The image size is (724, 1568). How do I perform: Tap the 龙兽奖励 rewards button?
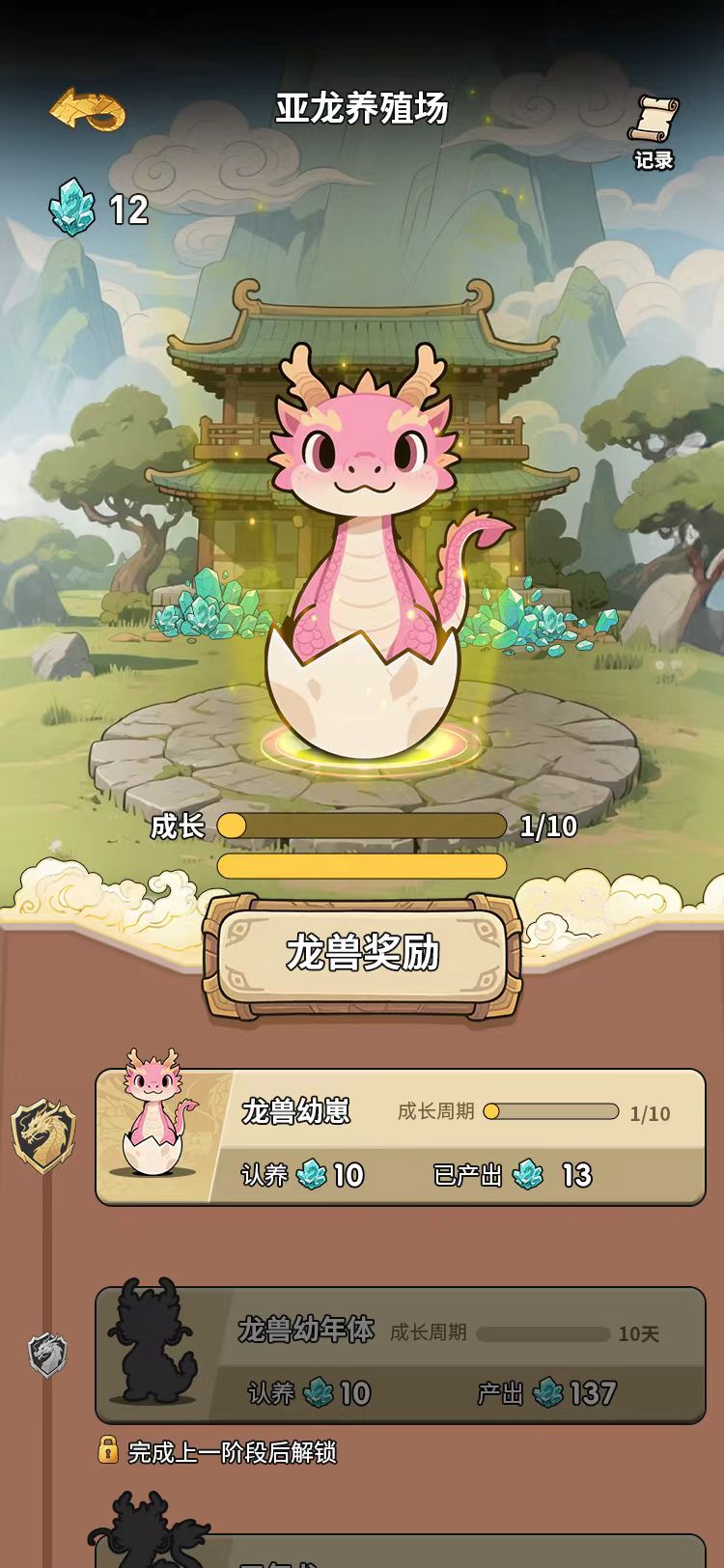click(362, 954)
